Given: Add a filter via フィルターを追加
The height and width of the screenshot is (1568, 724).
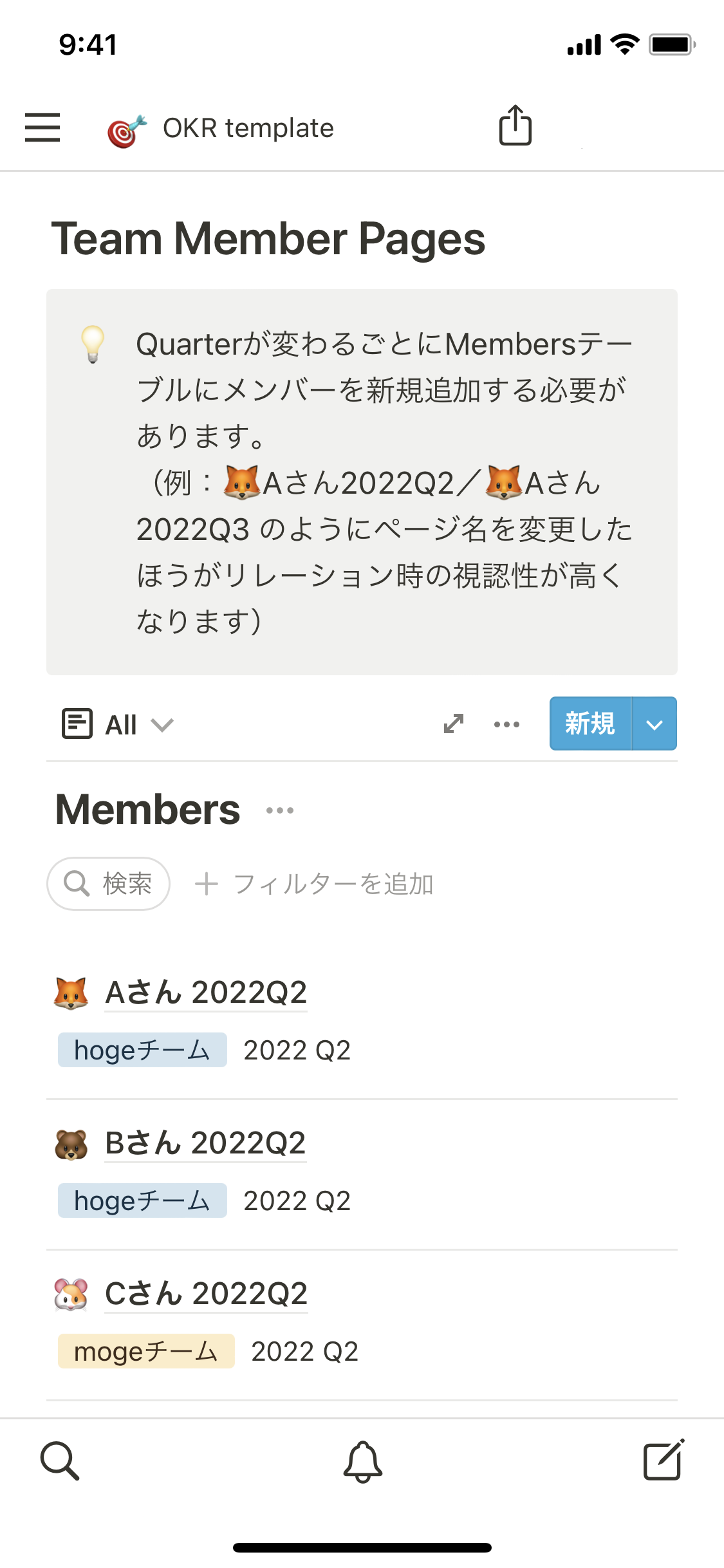Looking at the screenshot, I should 315,884.
